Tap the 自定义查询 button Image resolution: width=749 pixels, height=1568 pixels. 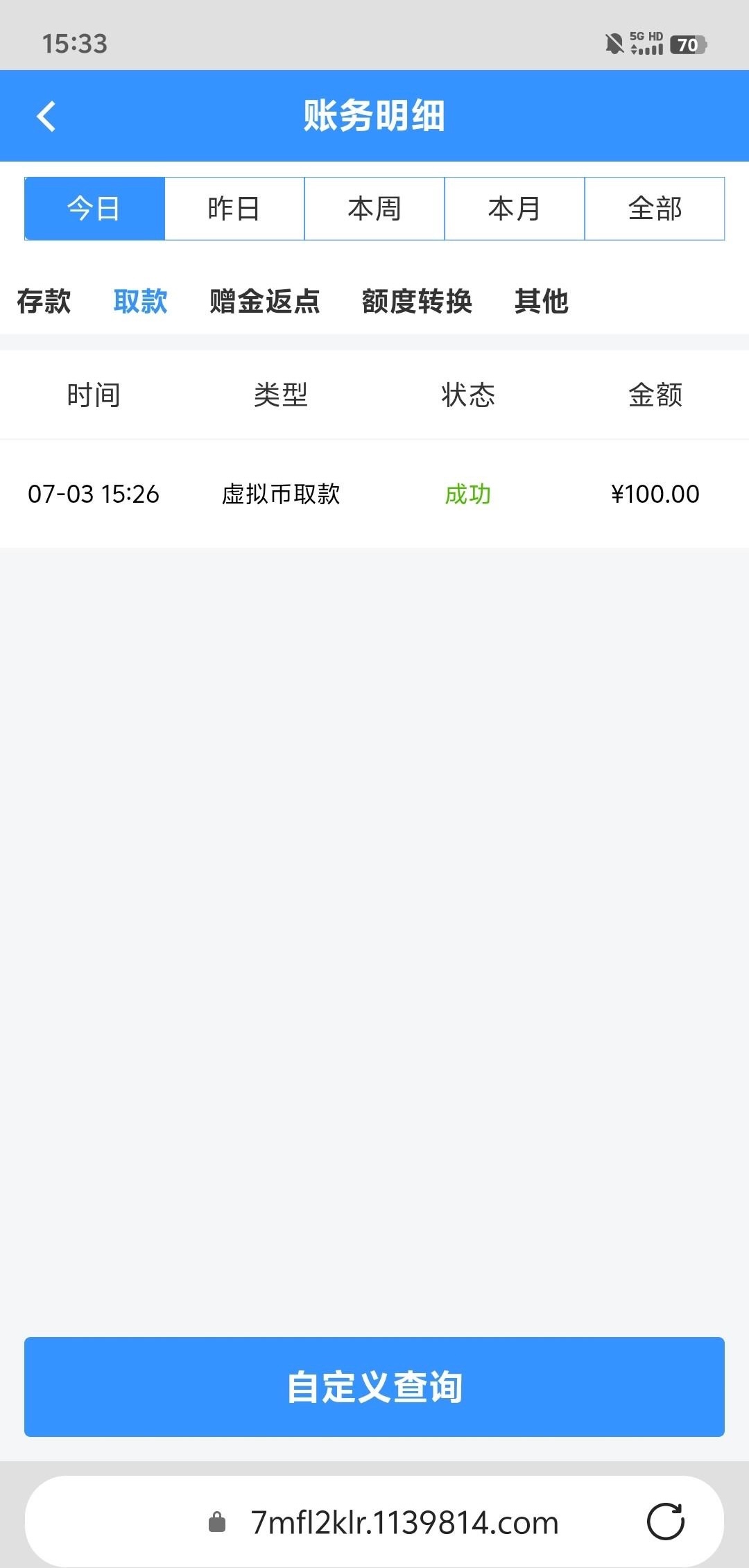click(374, 1388)
